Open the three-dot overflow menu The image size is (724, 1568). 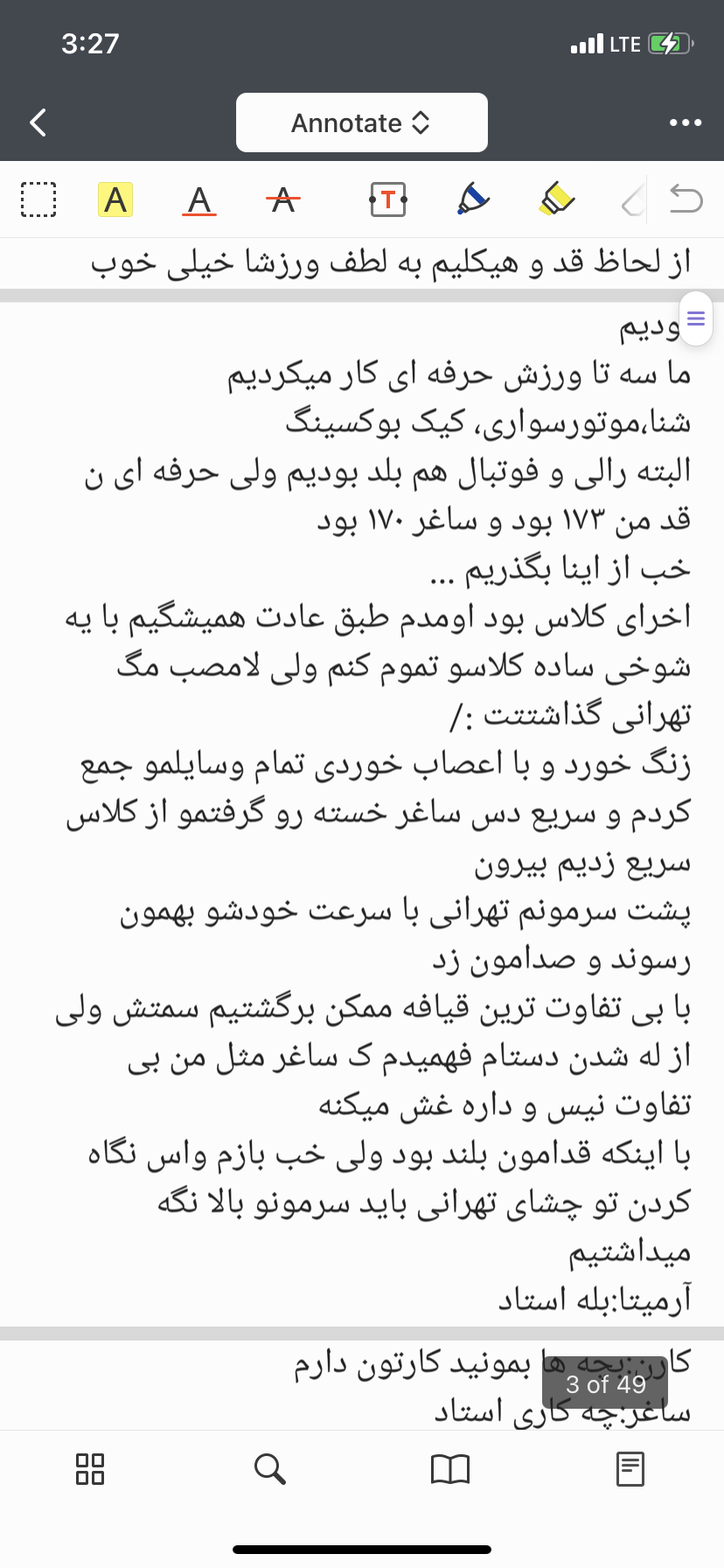click(x=685, y=122)
